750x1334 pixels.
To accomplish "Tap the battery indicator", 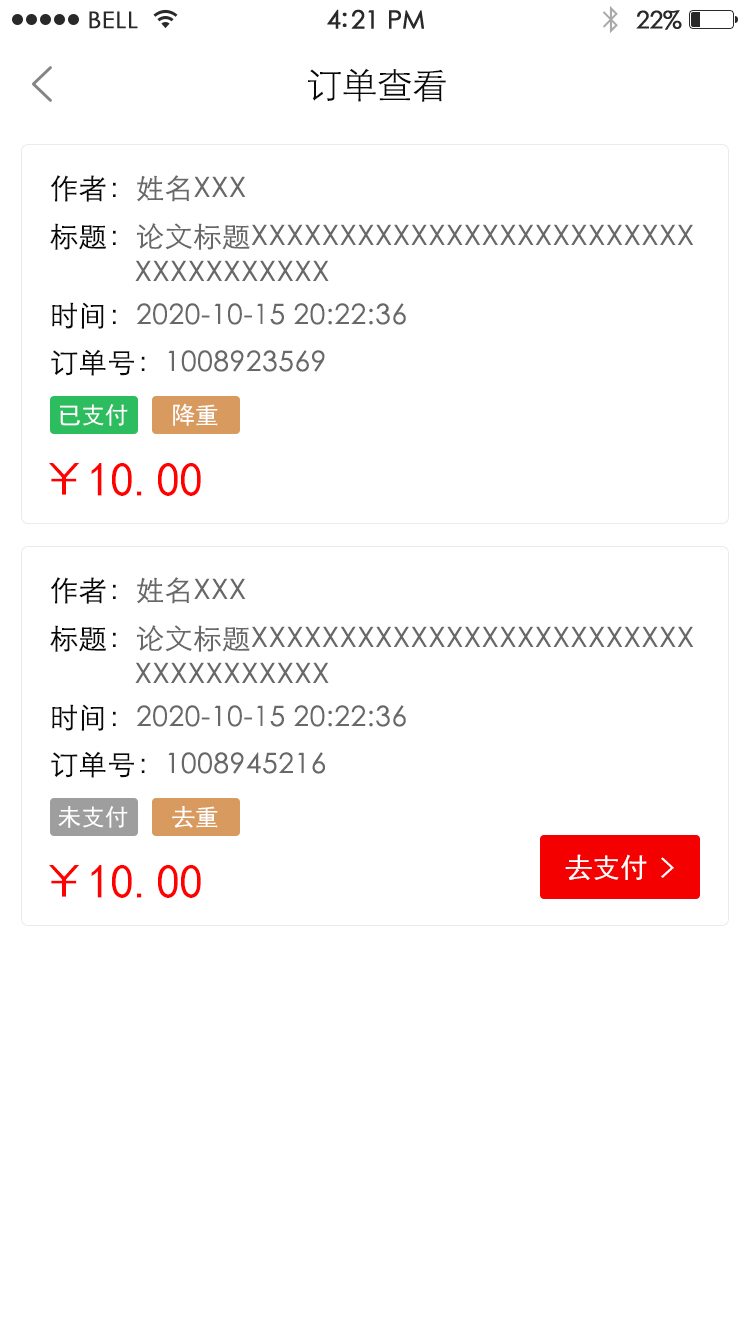I will pyautogui.click(x=712, y=18).
